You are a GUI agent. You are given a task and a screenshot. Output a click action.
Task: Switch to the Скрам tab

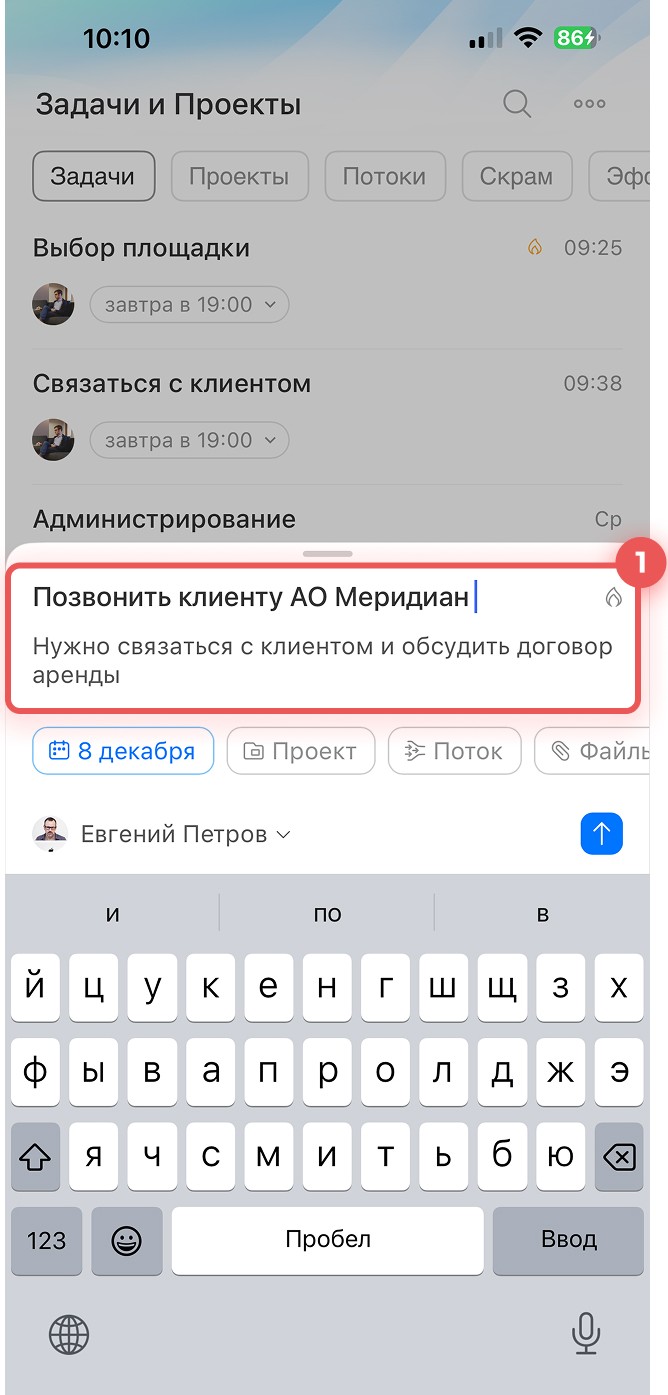[516, 177]
